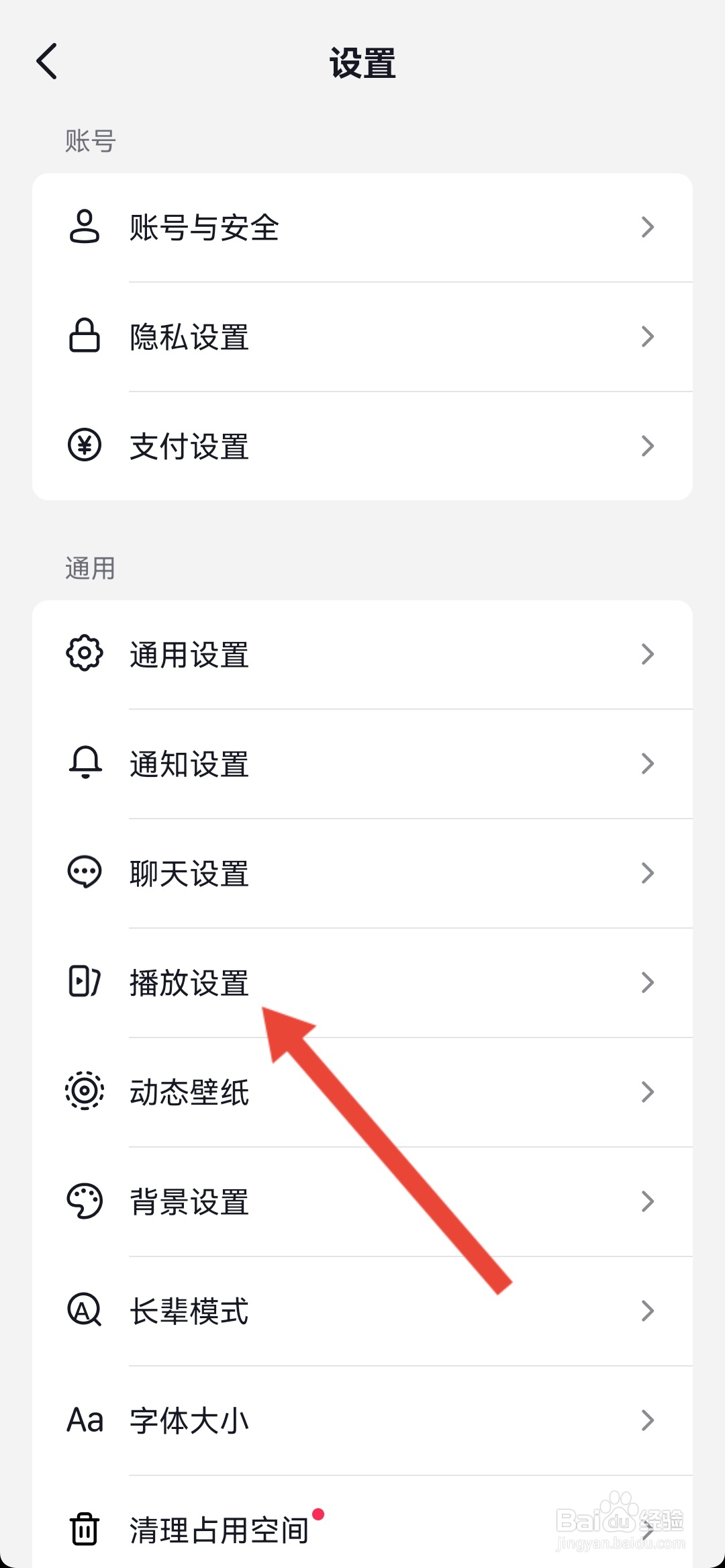Expand the 账号与安全 row chevron
Screen dimensions: 725x1568
(646, 227)
